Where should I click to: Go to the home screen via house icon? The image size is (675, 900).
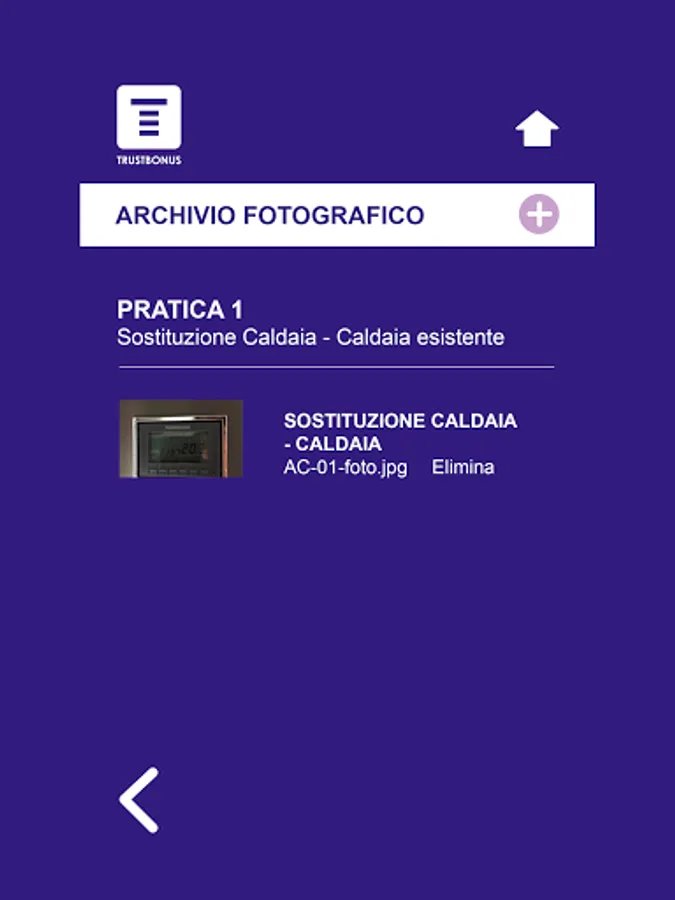point(537,129)
